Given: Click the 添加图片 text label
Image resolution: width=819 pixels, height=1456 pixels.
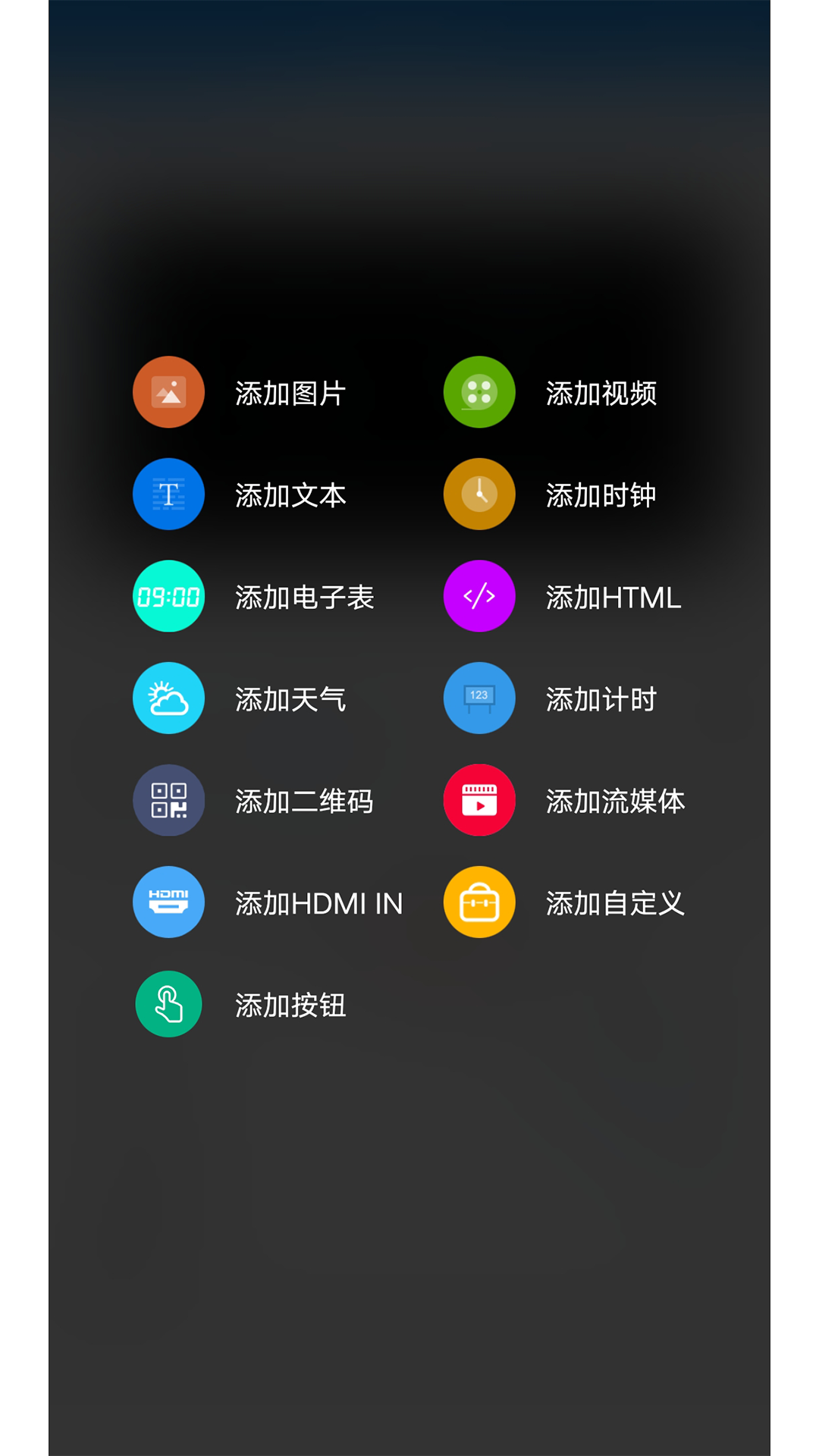Looking at the screenshot, I should (x=290, y=394).
